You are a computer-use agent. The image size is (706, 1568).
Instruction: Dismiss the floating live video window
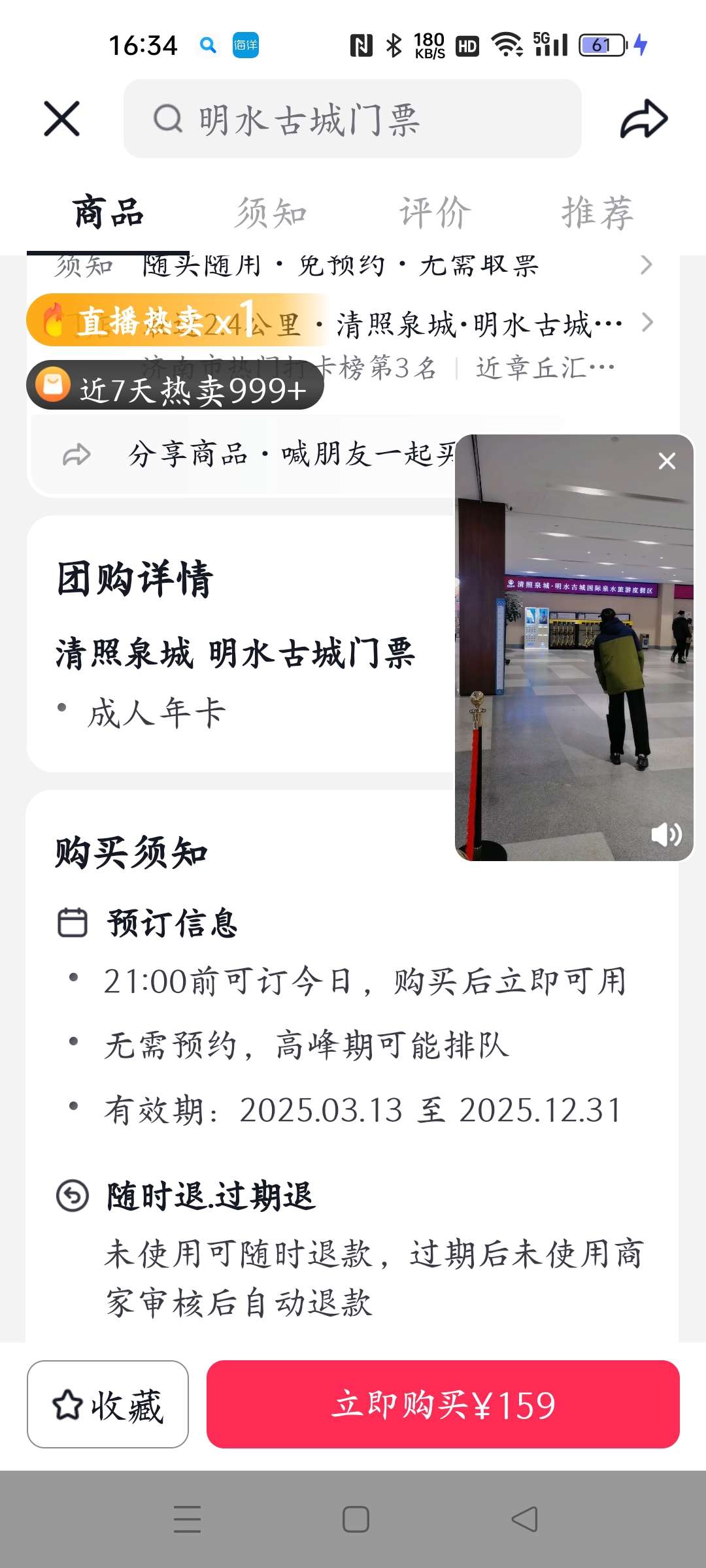(667, 461)
